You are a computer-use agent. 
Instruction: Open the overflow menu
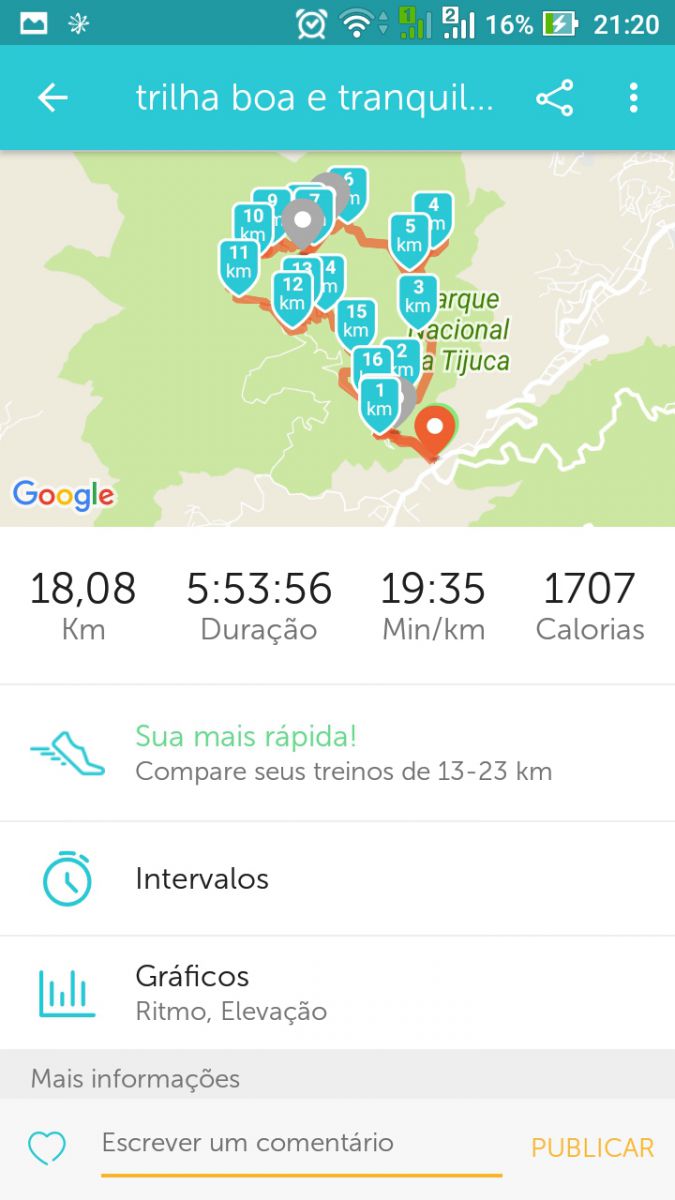tap(633, 98)
